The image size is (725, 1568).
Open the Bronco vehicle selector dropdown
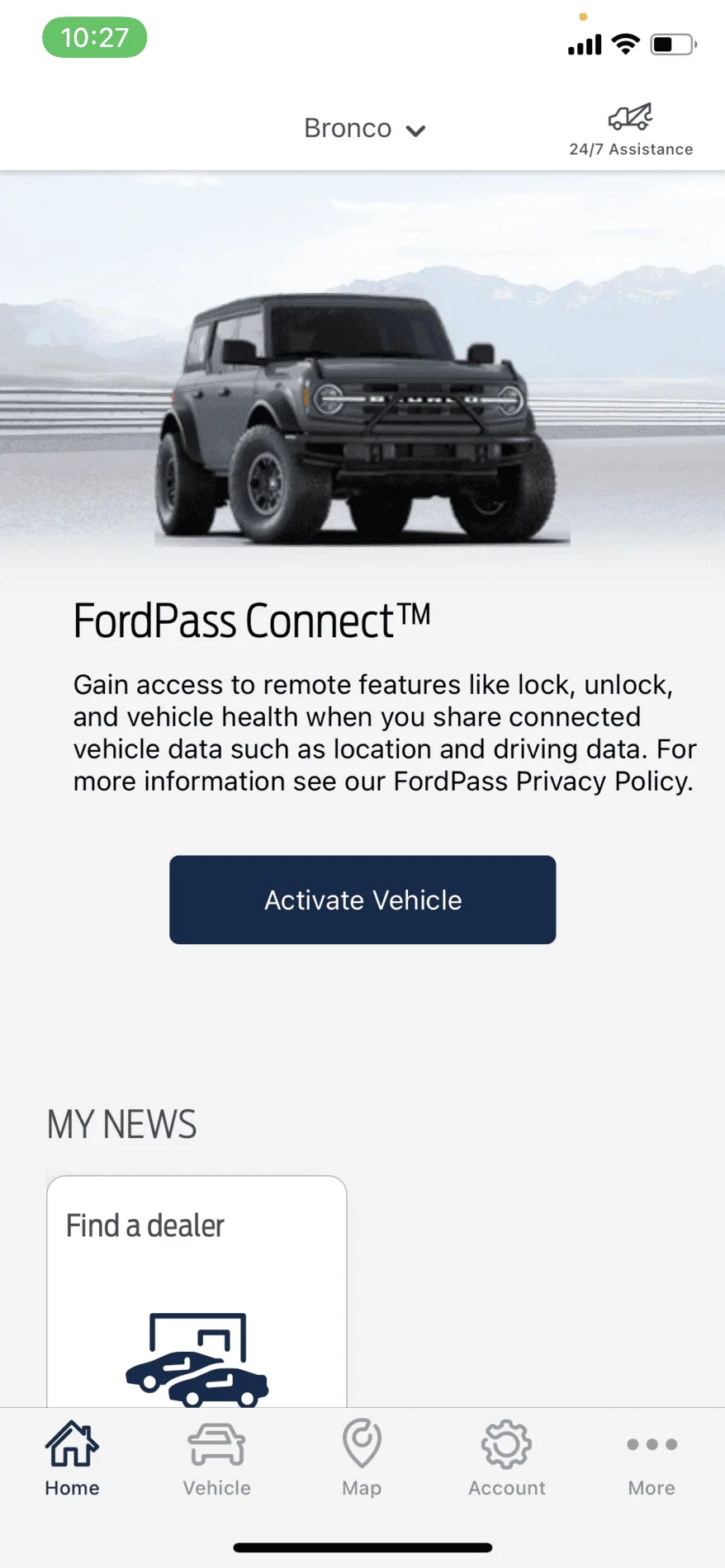364,129
